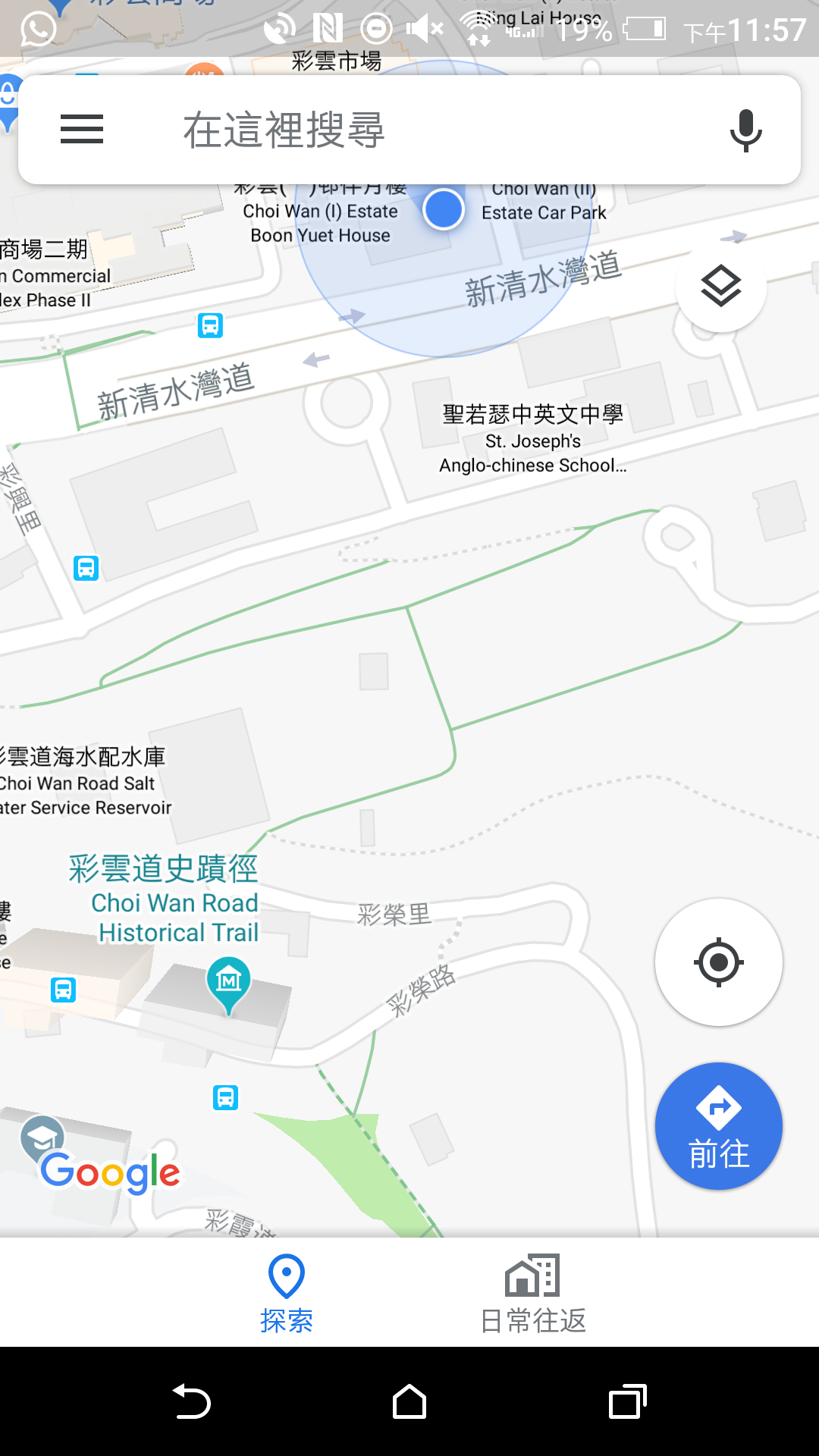Open the hamburger menu drawer
This screenshot has height=1456, width=819.
(x=82, y=129)
